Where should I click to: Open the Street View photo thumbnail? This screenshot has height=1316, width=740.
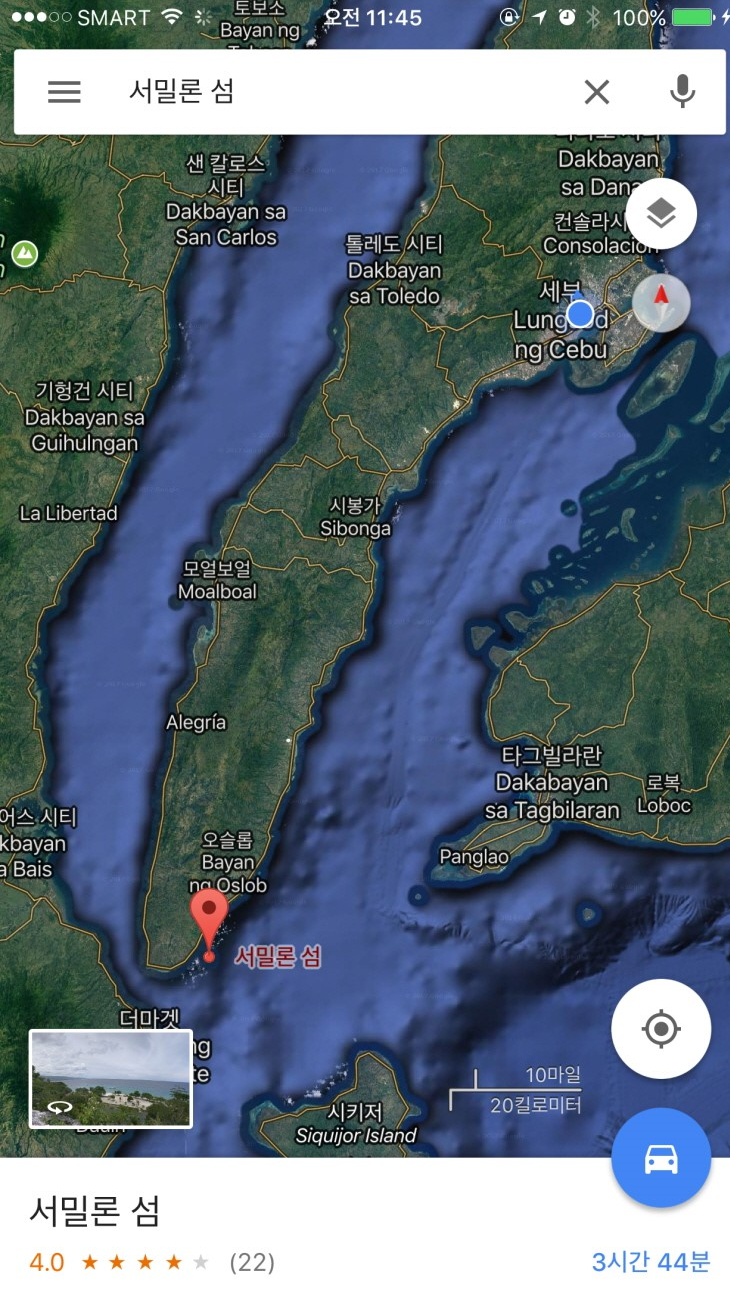tap(111, 1078)
